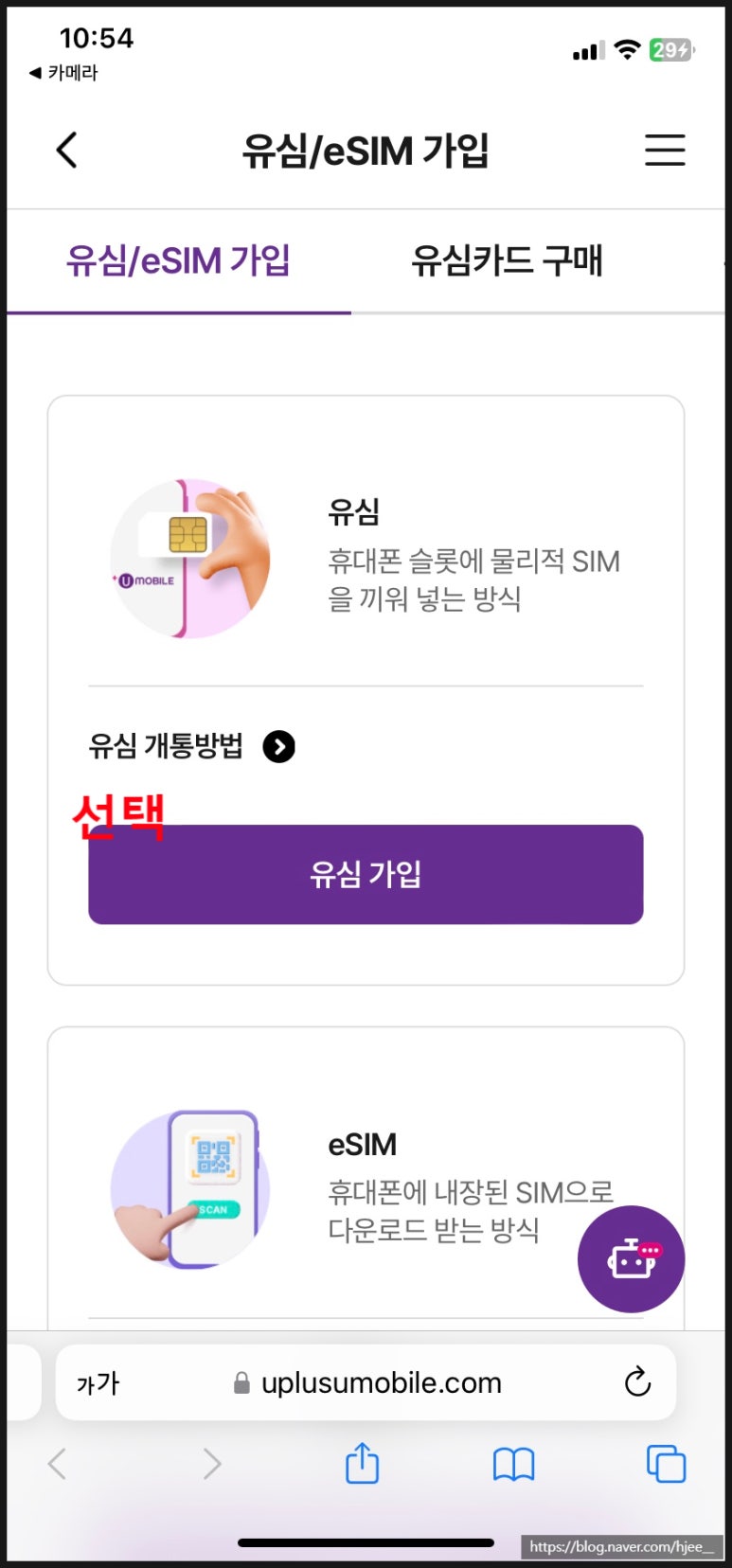Switch to the 유심카드 구매 tab
The height and width of the screenshot is (1568, 732).
tap(507, 260)
